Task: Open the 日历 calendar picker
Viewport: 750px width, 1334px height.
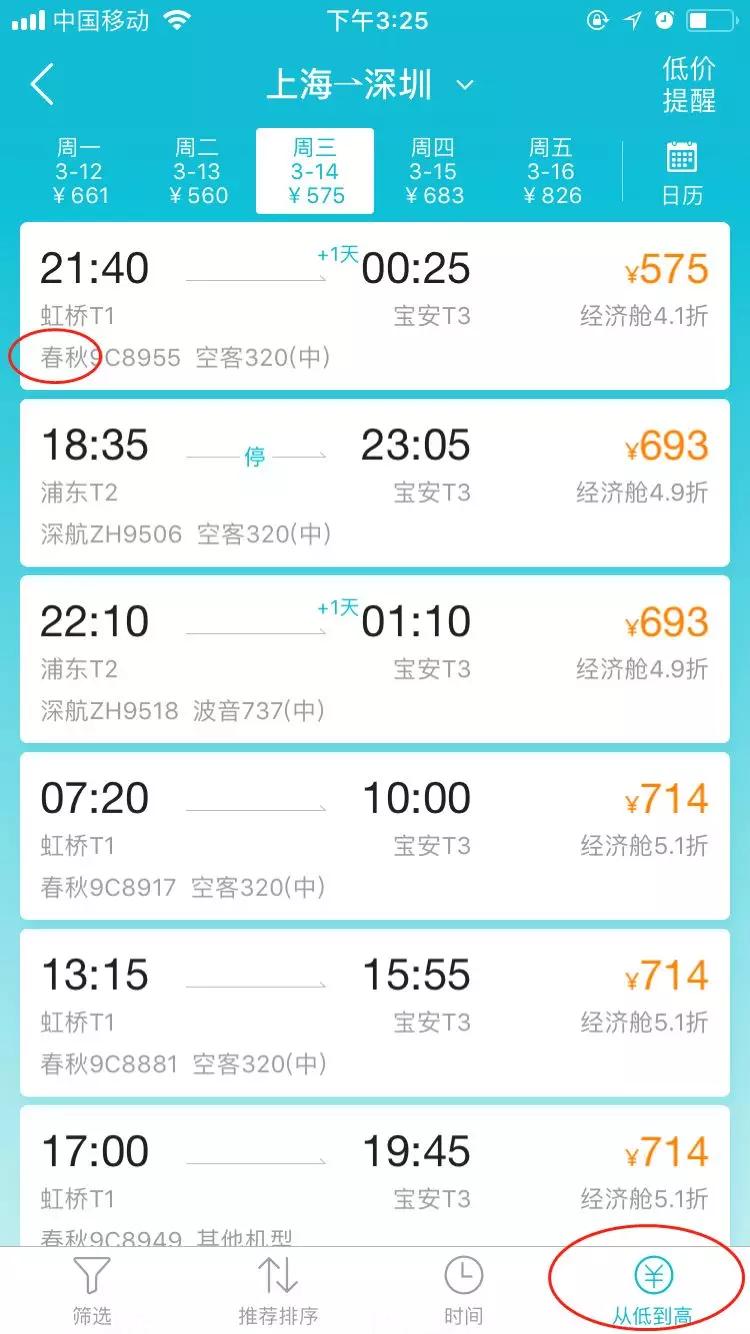Action: click(682, 172)
